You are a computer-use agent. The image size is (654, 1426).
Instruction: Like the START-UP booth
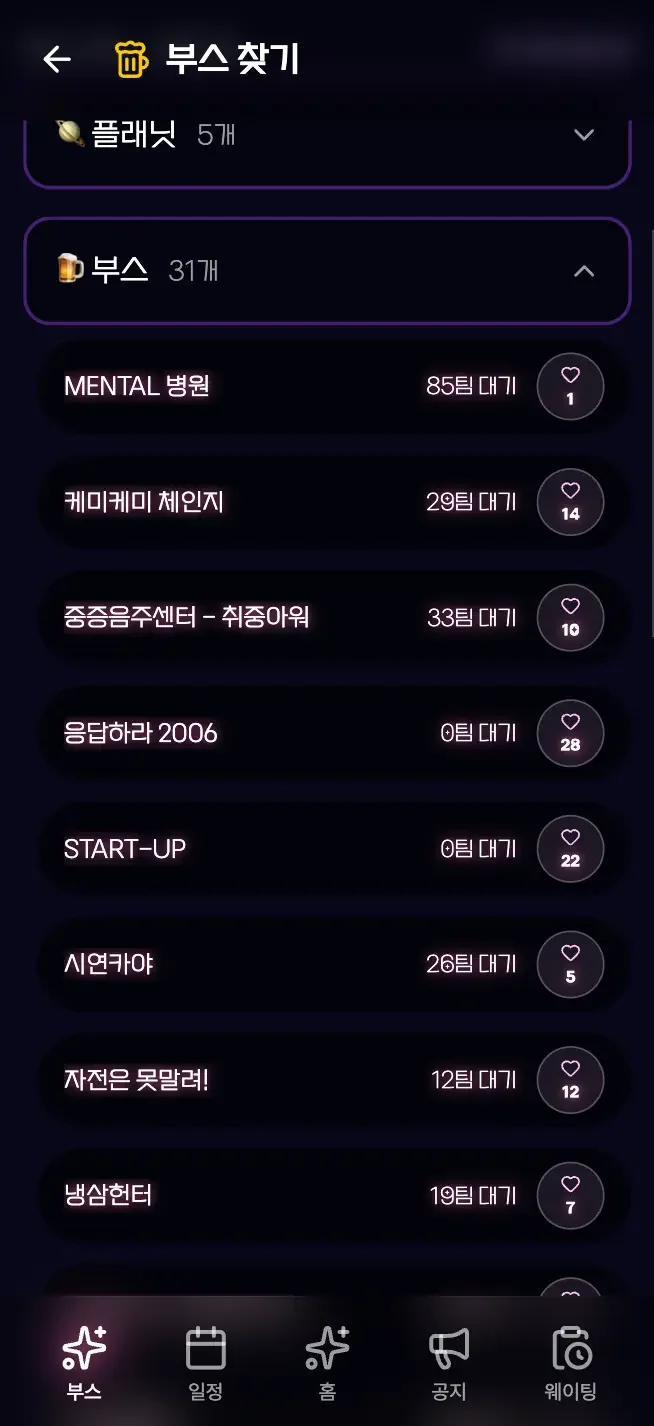(x=570, y=849)
